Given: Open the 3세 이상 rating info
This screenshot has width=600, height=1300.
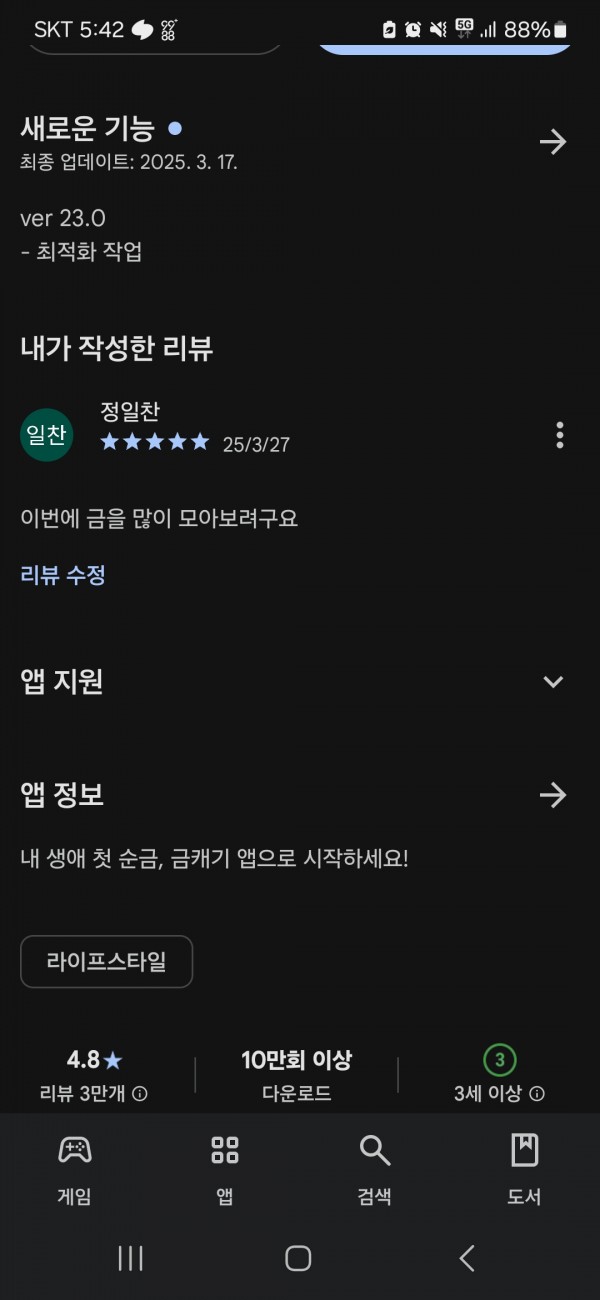Looking at the screenshot, I should [537, 1094].
